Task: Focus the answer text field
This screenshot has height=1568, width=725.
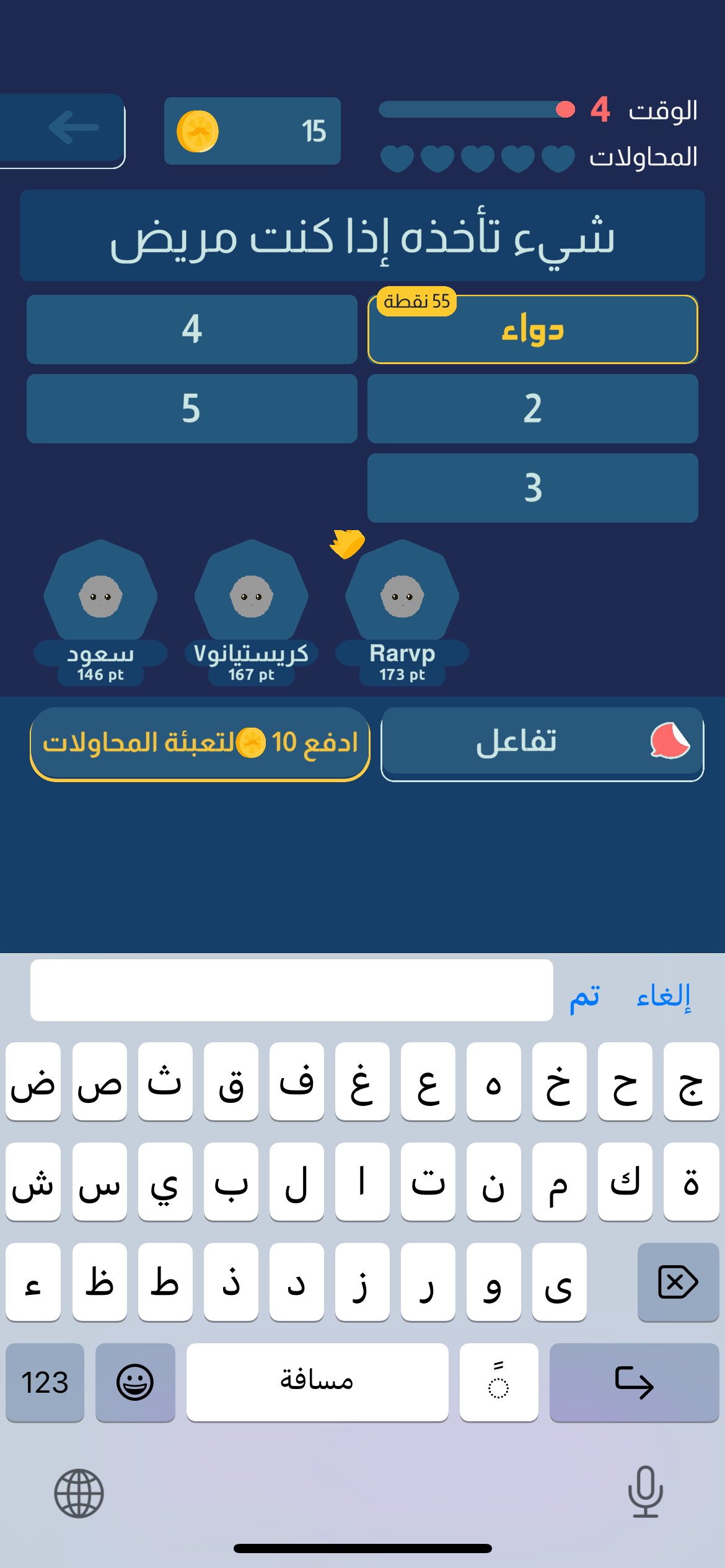Action: coord(291,990)
